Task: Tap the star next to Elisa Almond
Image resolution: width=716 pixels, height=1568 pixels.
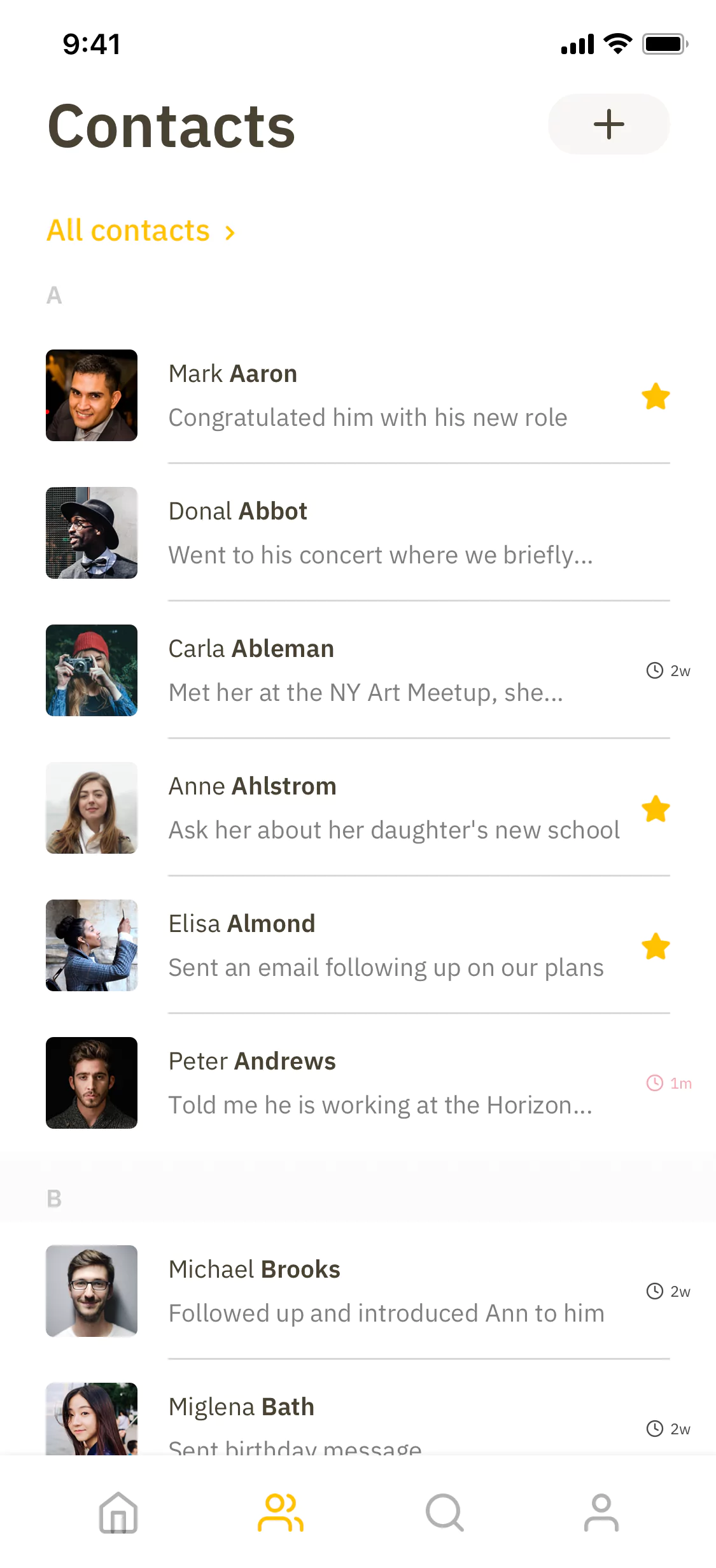Action: pos(656,946)
